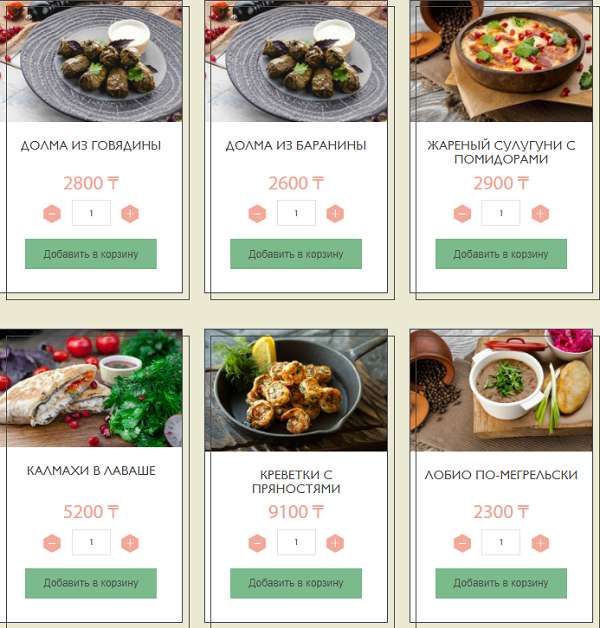Open Лобио по-мегрельски dish photo
Image resolution: width=600 pixels, height=628 pixels.
pos(501,390)
